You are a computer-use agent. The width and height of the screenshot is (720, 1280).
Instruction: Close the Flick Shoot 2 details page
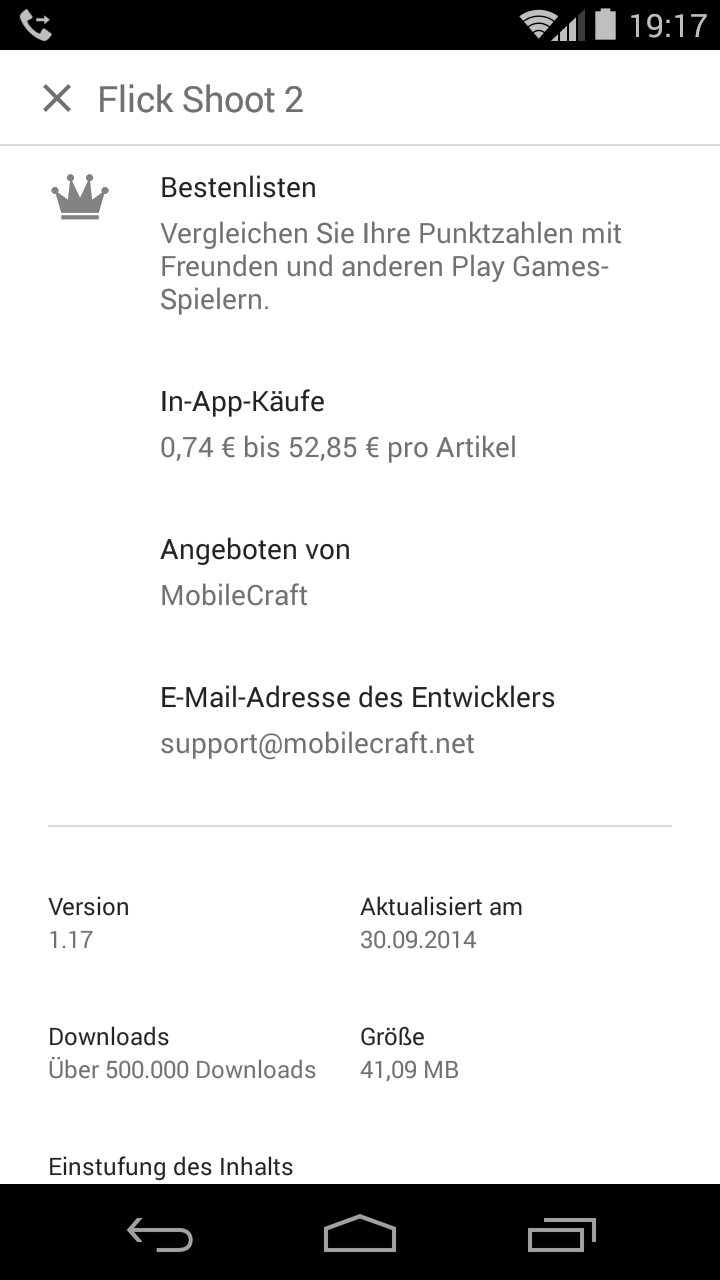(x=57, y=98)
